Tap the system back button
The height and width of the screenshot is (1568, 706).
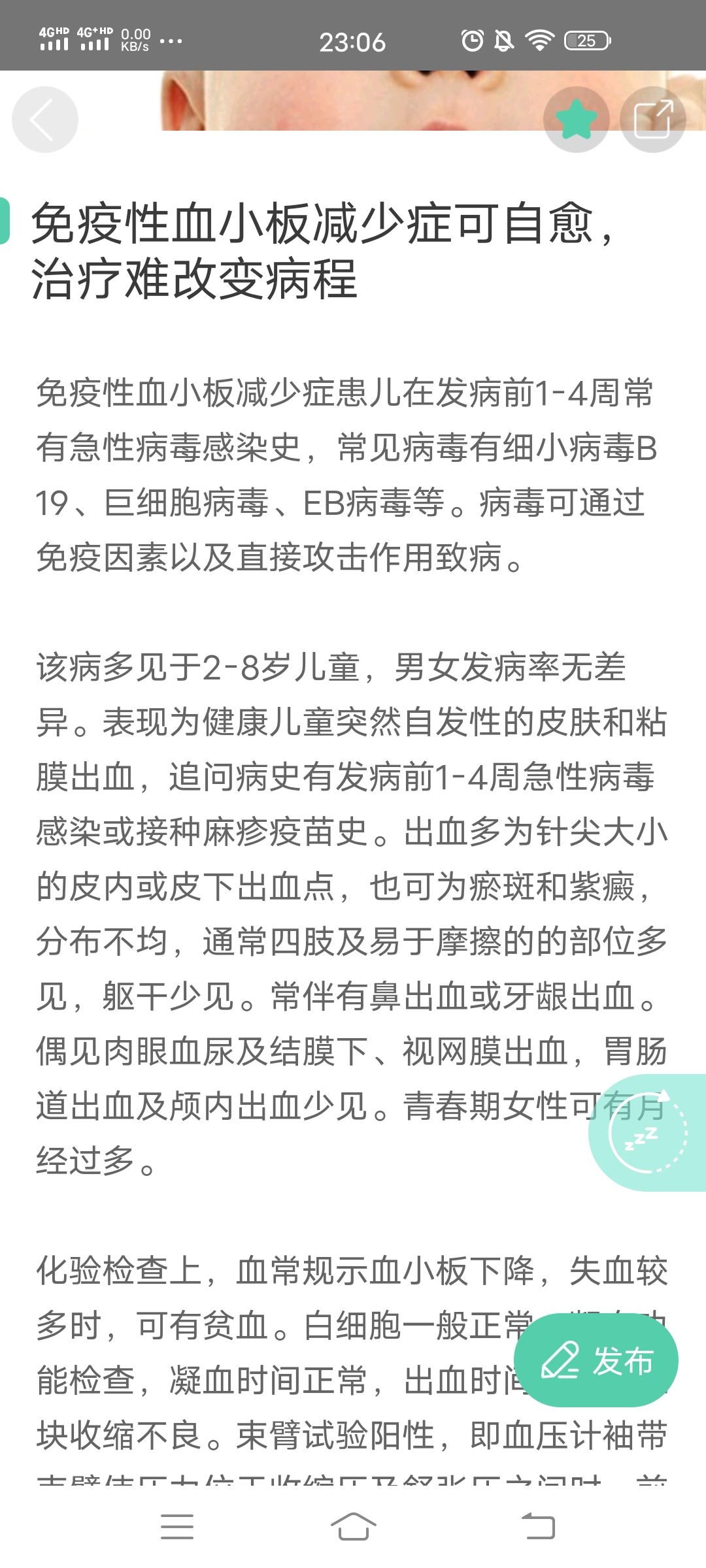coord(538,1526)
